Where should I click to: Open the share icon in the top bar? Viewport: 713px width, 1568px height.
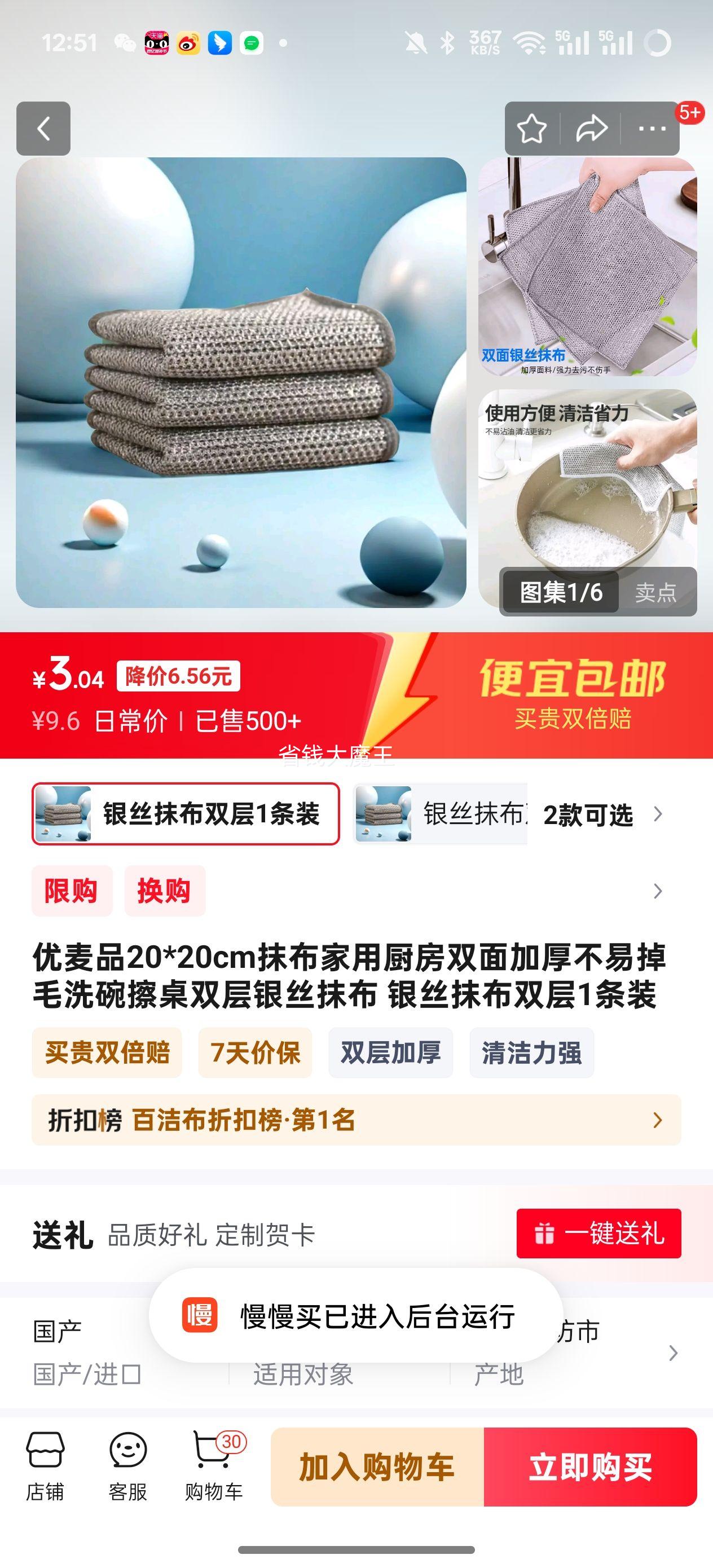coord(591,129)
